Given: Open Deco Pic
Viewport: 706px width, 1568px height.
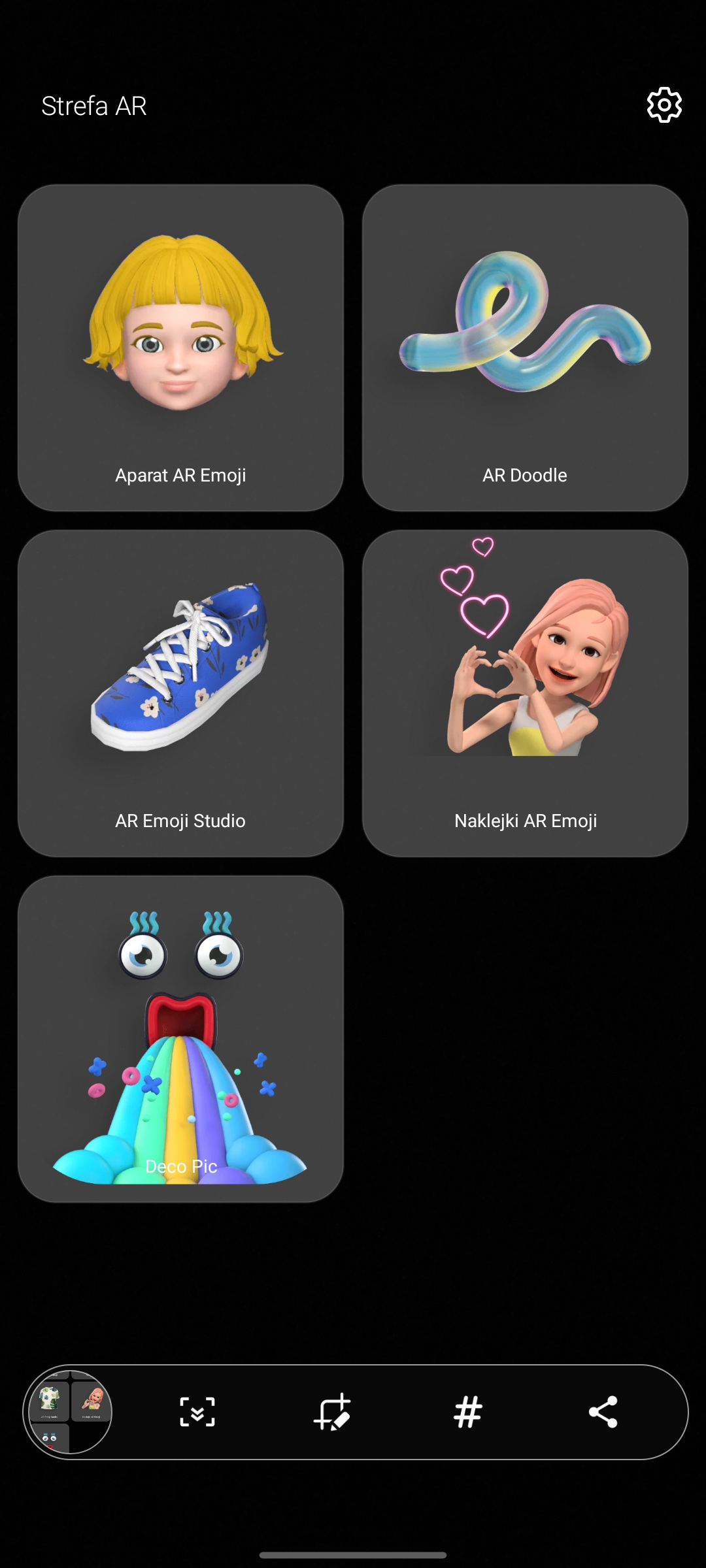Looking at the screenshot, I should click(x=180, y=1039).
